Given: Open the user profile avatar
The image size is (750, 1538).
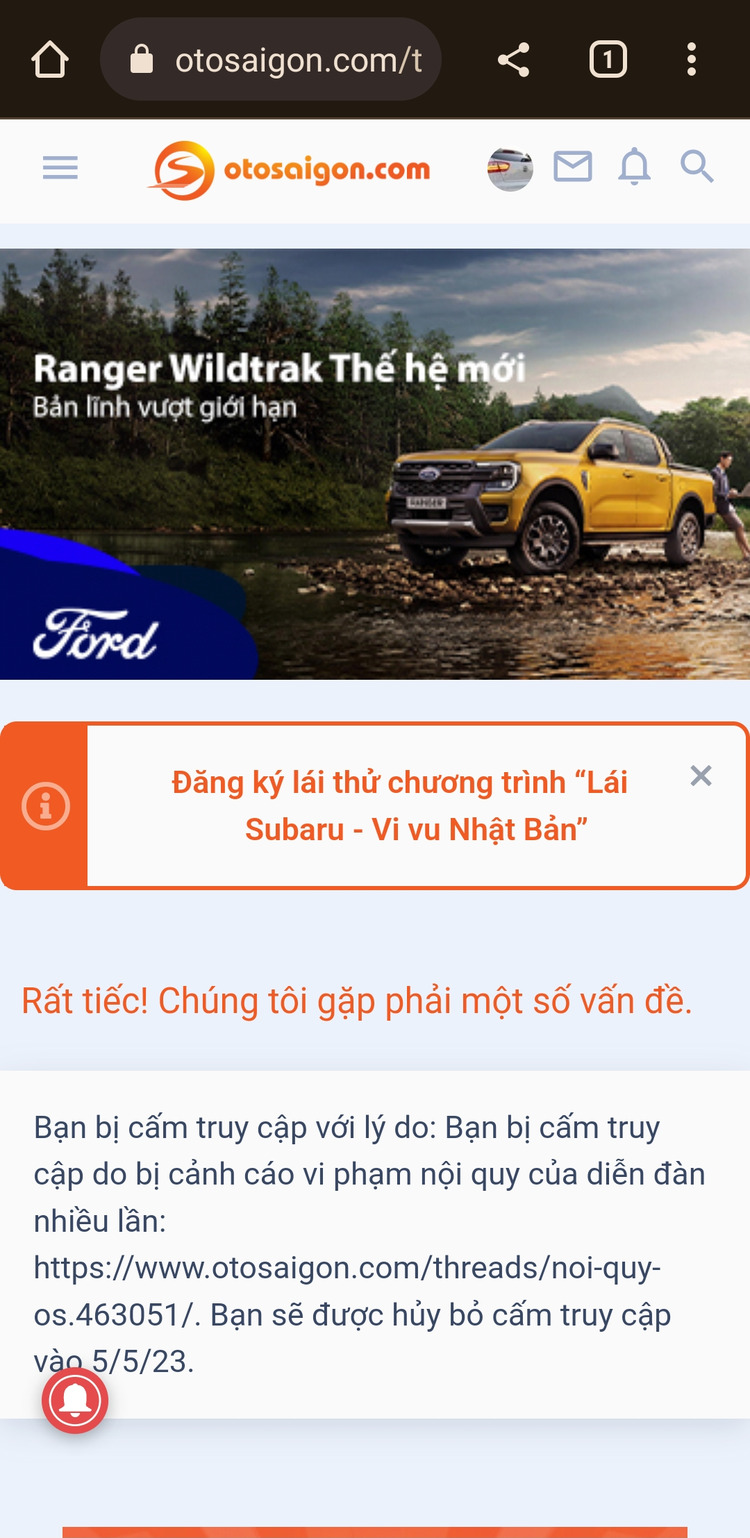Looking at the screenshot, I should click(x=509, y=169).
